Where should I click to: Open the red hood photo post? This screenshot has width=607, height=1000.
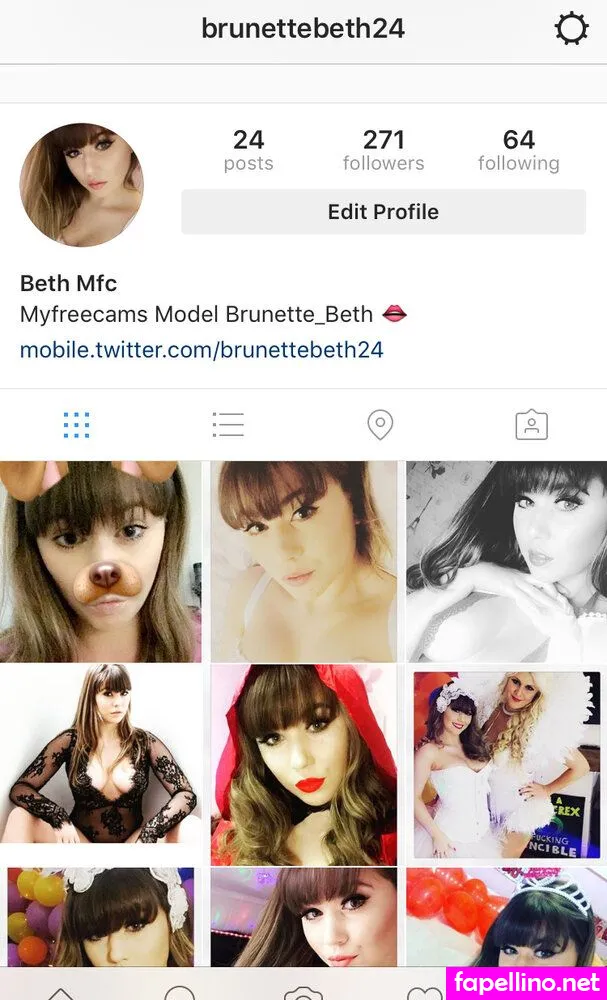tap(303, 764)
